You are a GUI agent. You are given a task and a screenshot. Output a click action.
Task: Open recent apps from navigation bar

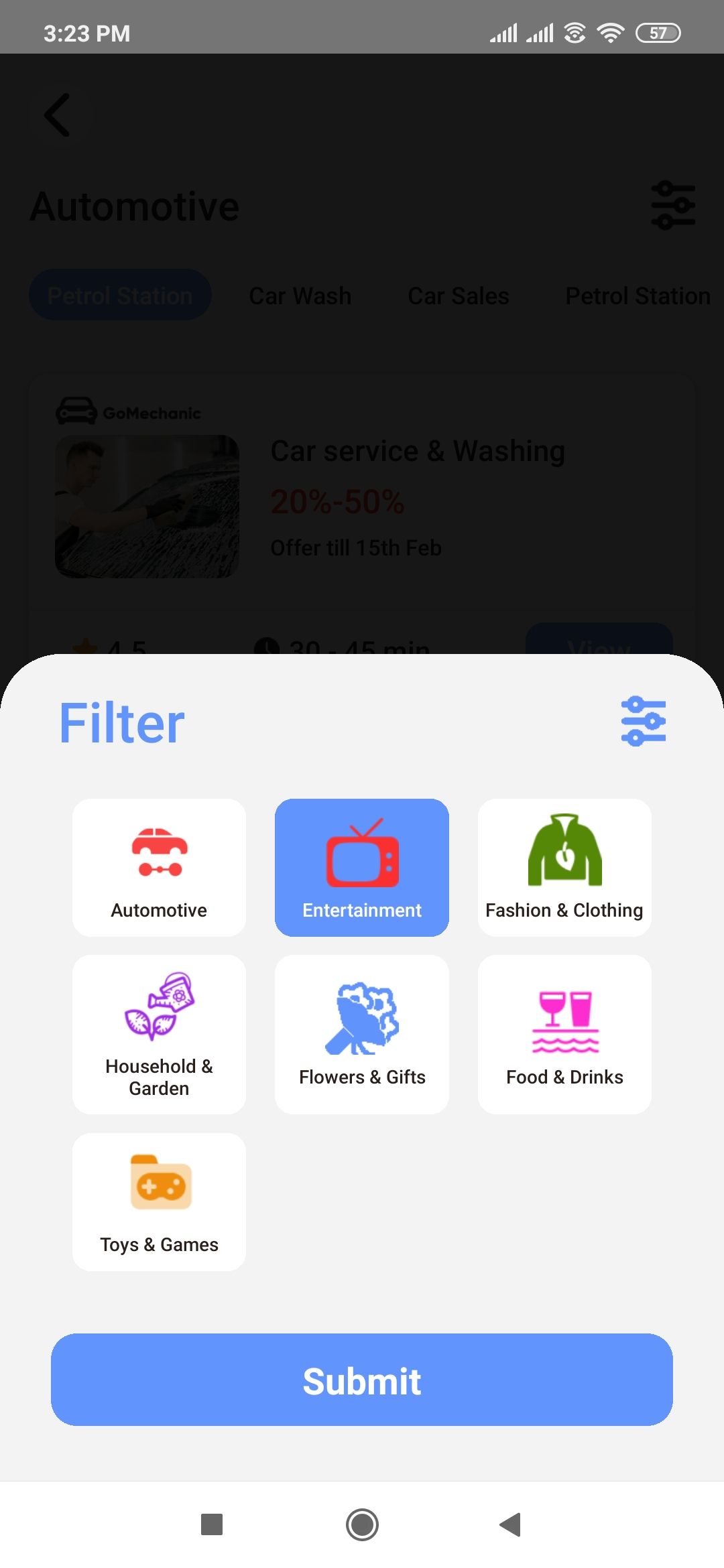[x=212, y=1524]
